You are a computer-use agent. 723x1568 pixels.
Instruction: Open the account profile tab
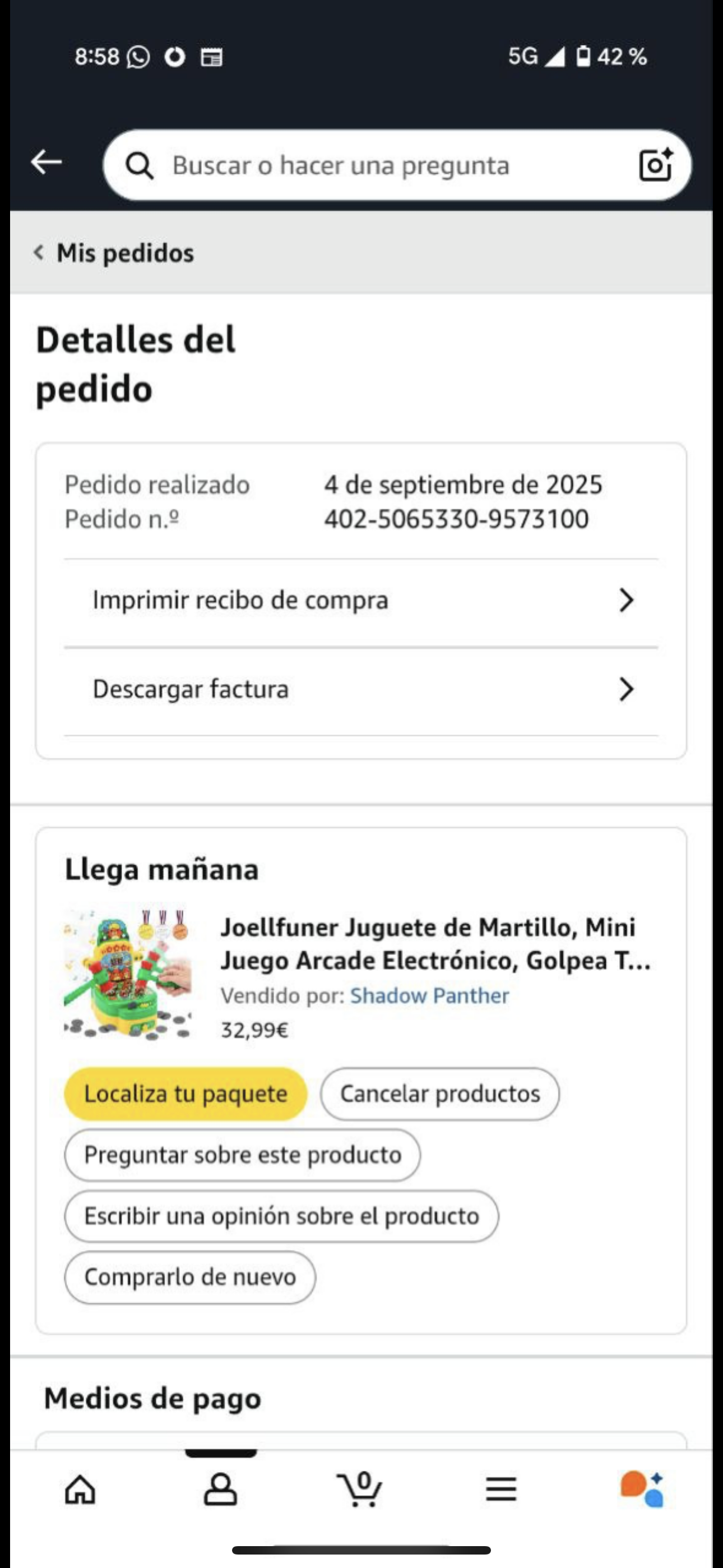(x=220, y=1489)
